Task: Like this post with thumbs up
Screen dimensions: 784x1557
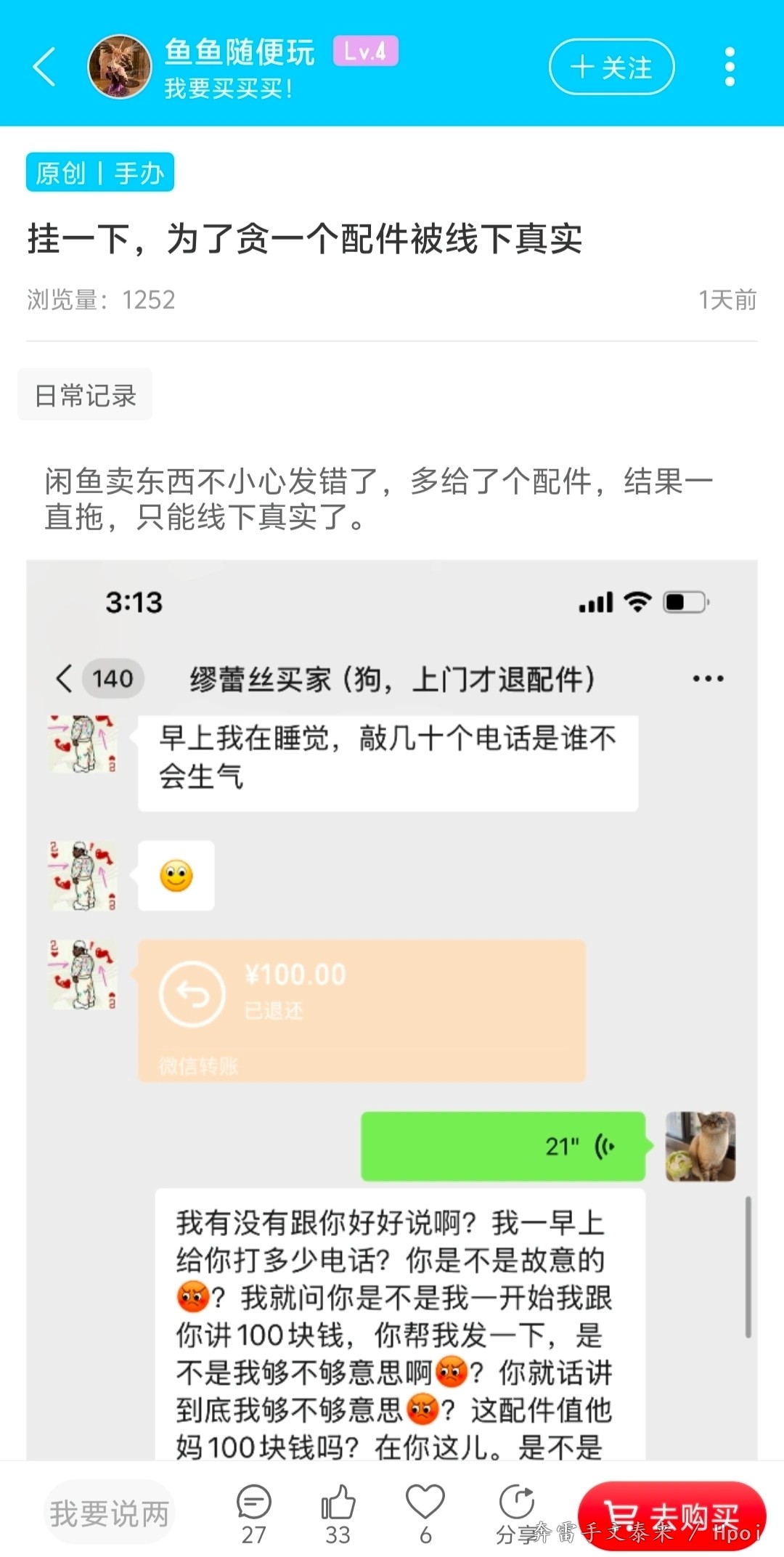Action: pos(338,1512)
